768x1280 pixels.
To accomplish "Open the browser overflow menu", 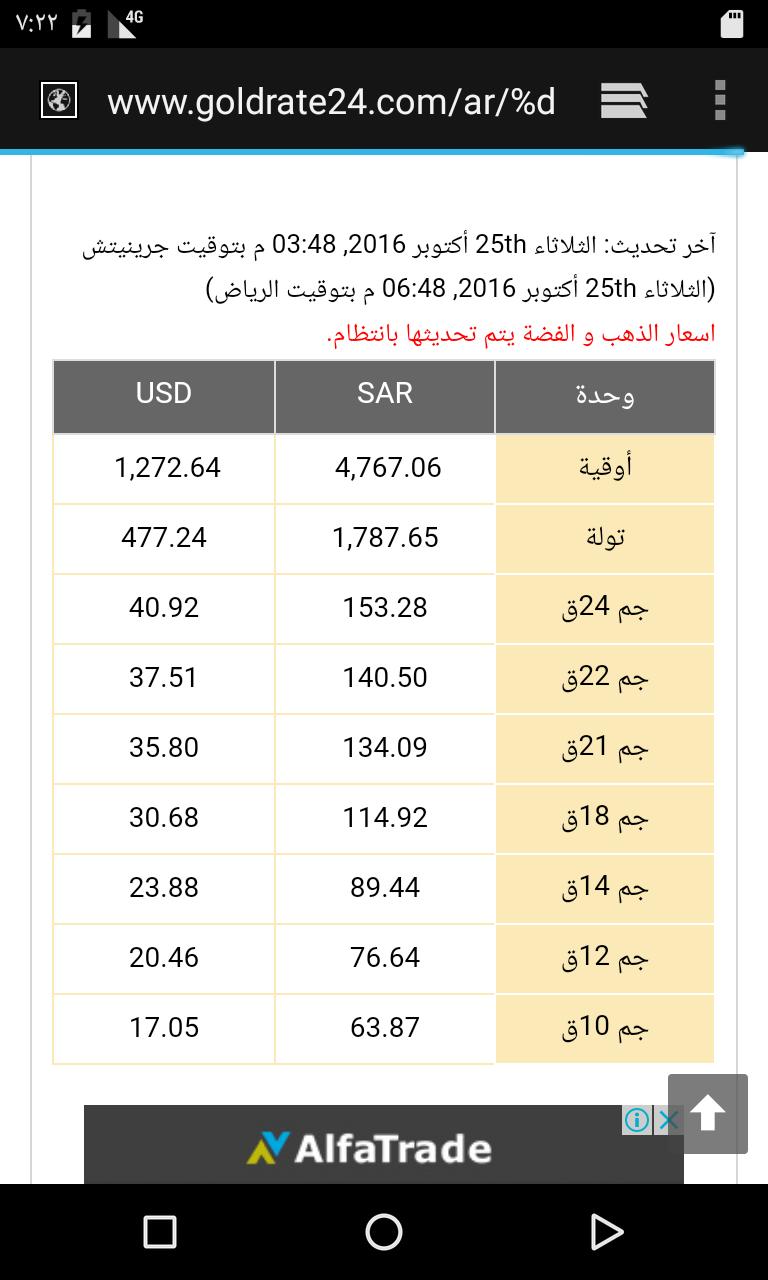I will pyautogui.click(x=720, y=101).
